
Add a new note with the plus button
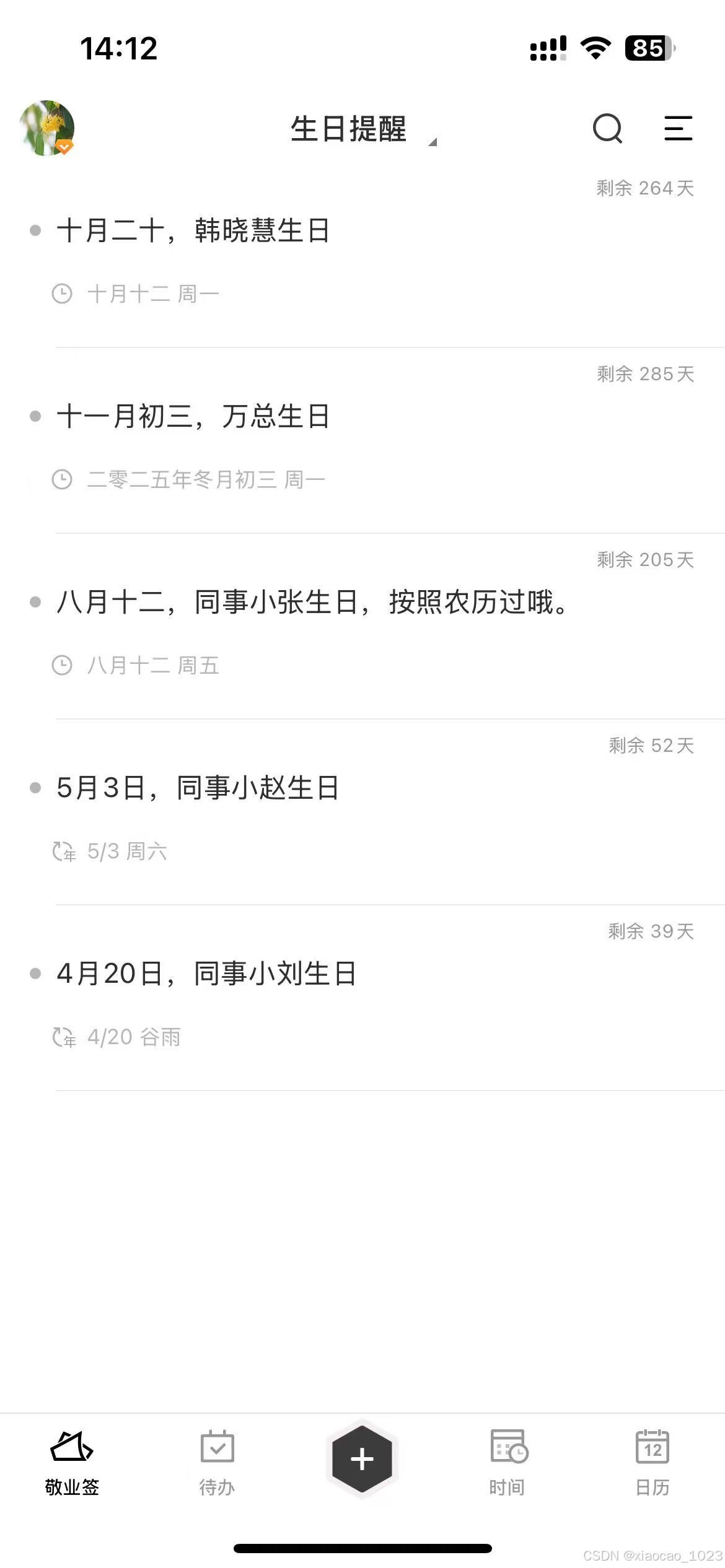pos(362,1459)
